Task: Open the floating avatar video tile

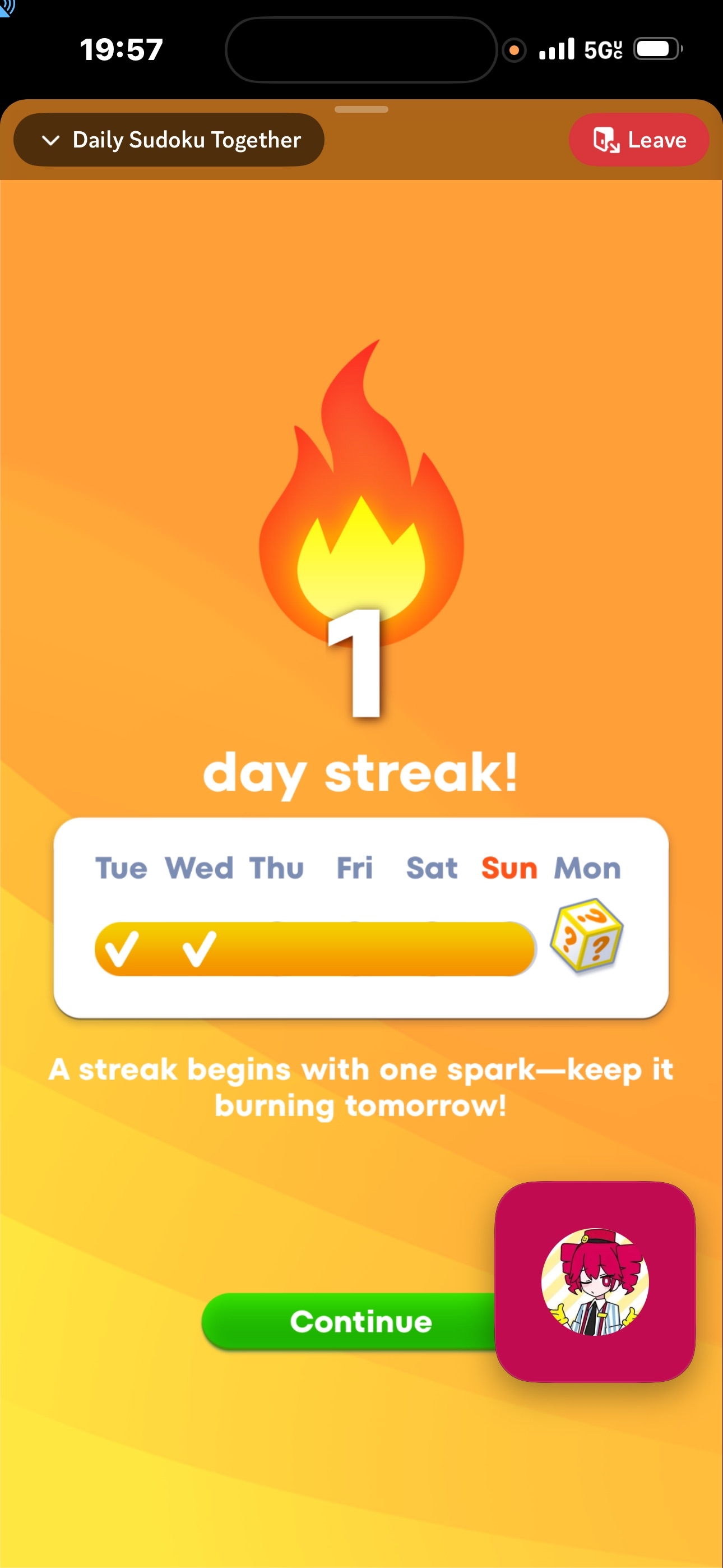Action: pos(595,1281)
